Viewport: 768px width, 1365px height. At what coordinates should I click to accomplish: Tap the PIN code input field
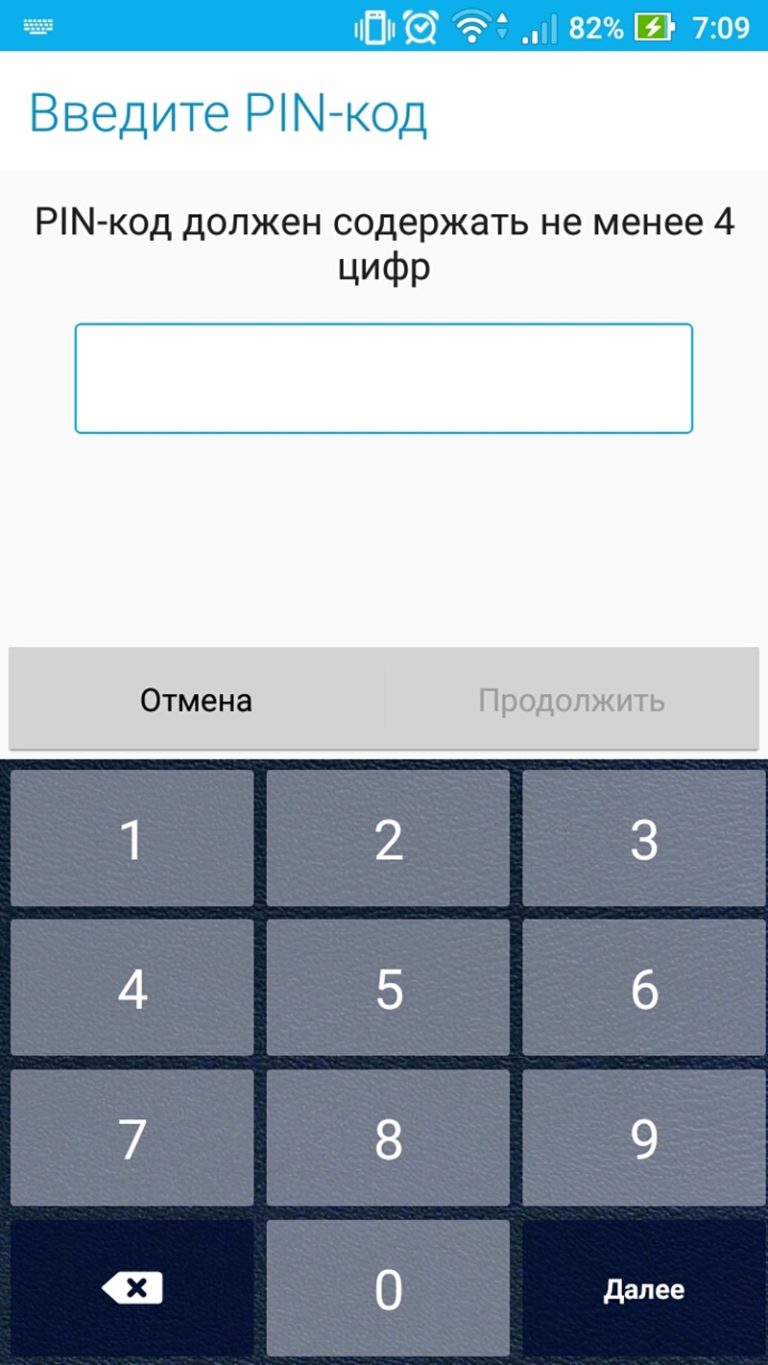383,378
